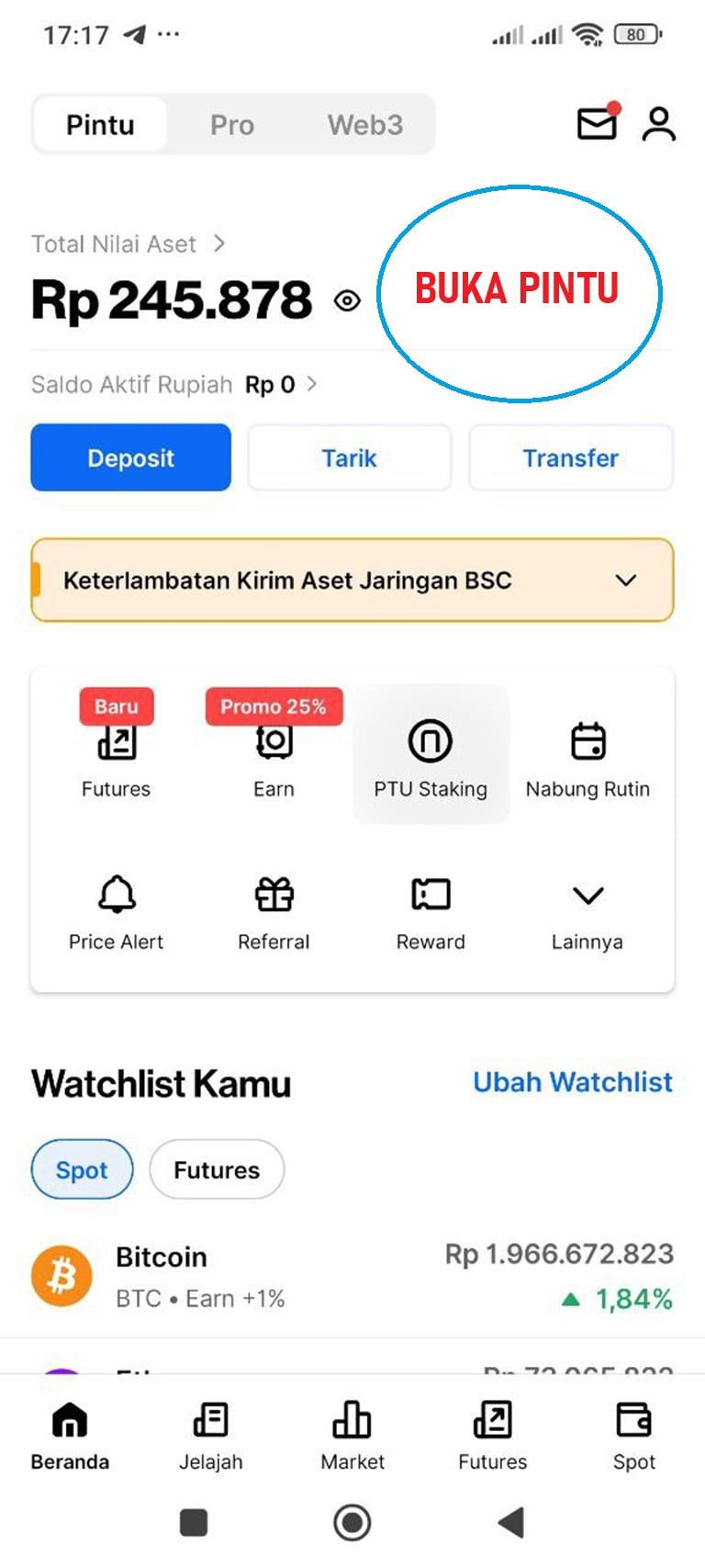This screenshot has height=1568, width=705.
Task: Open Ubah Watchlist link
Action: click(x=572, y=1082)
